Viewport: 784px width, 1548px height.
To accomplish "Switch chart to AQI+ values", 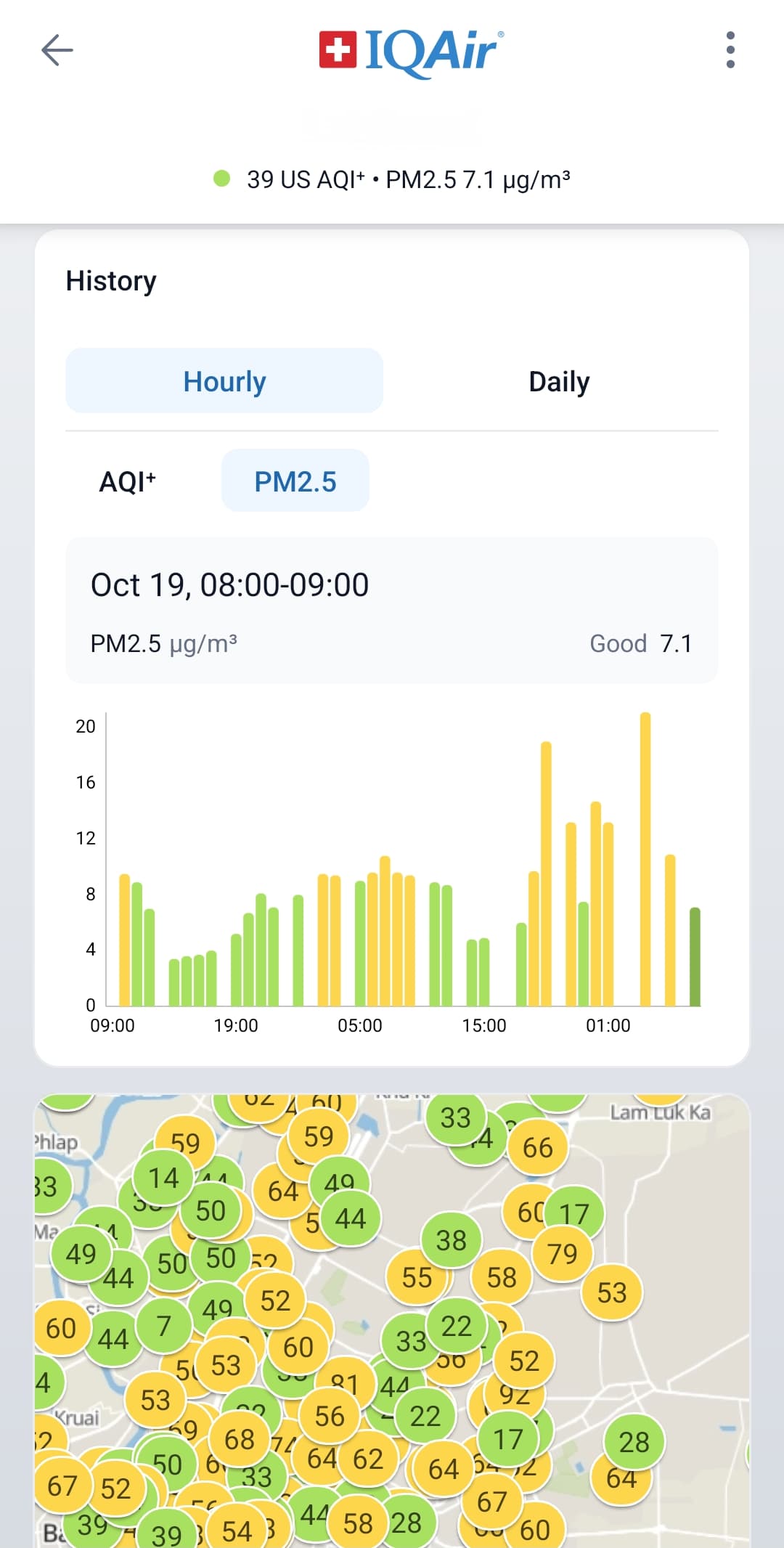I will click(128, 481).
